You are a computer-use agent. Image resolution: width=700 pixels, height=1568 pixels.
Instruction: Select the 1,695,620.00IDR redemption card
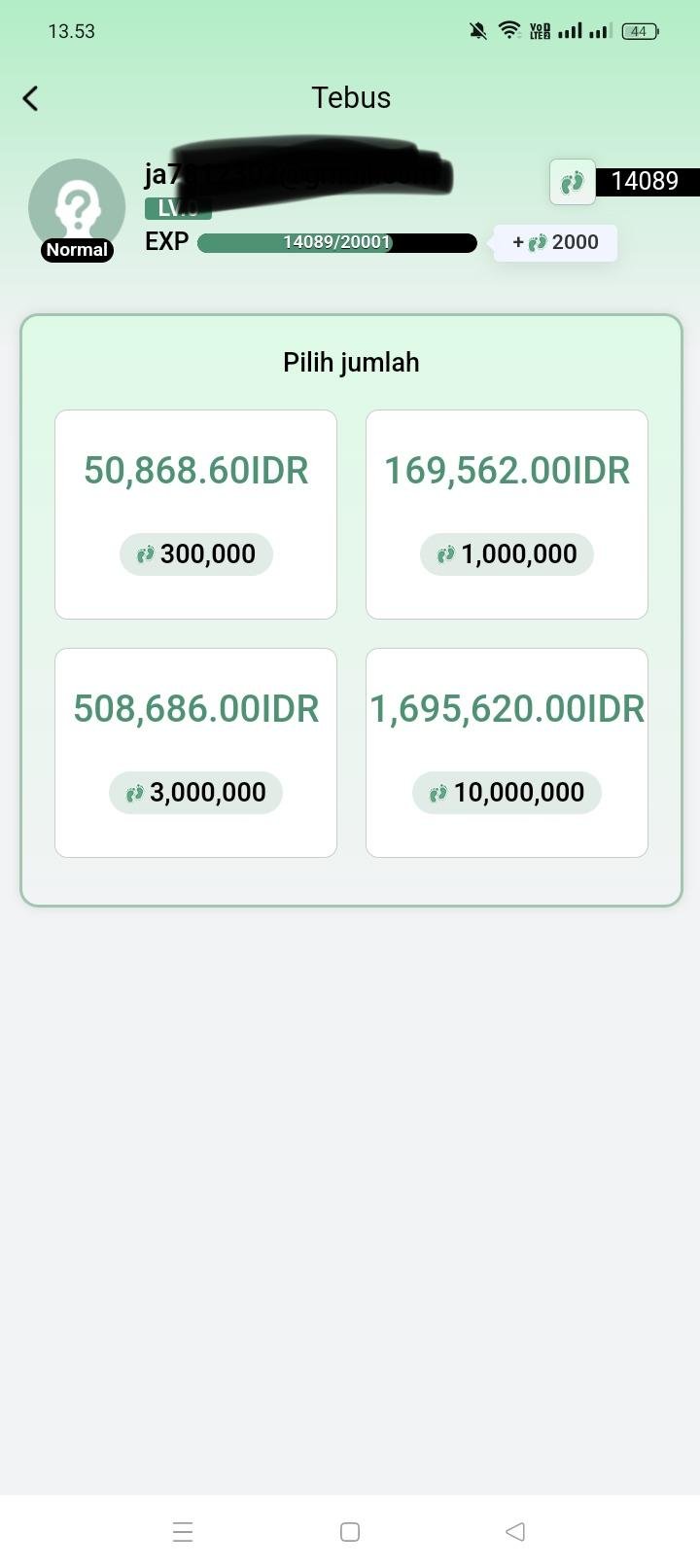(507, 752)
